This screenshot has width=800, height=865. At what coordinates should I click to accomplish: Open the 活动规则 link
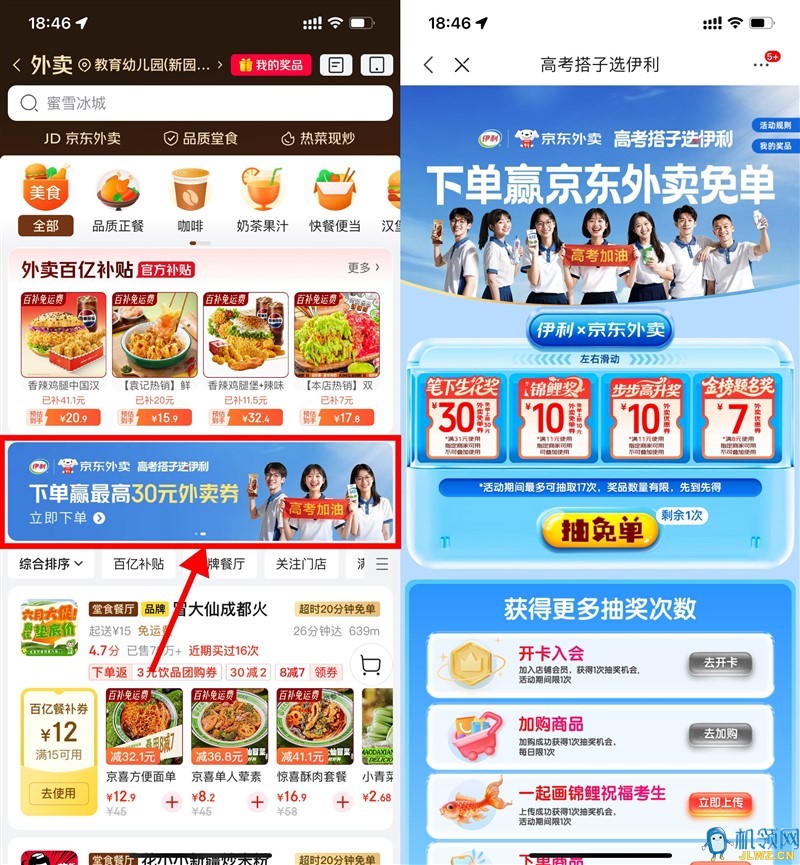coord(774,125)
